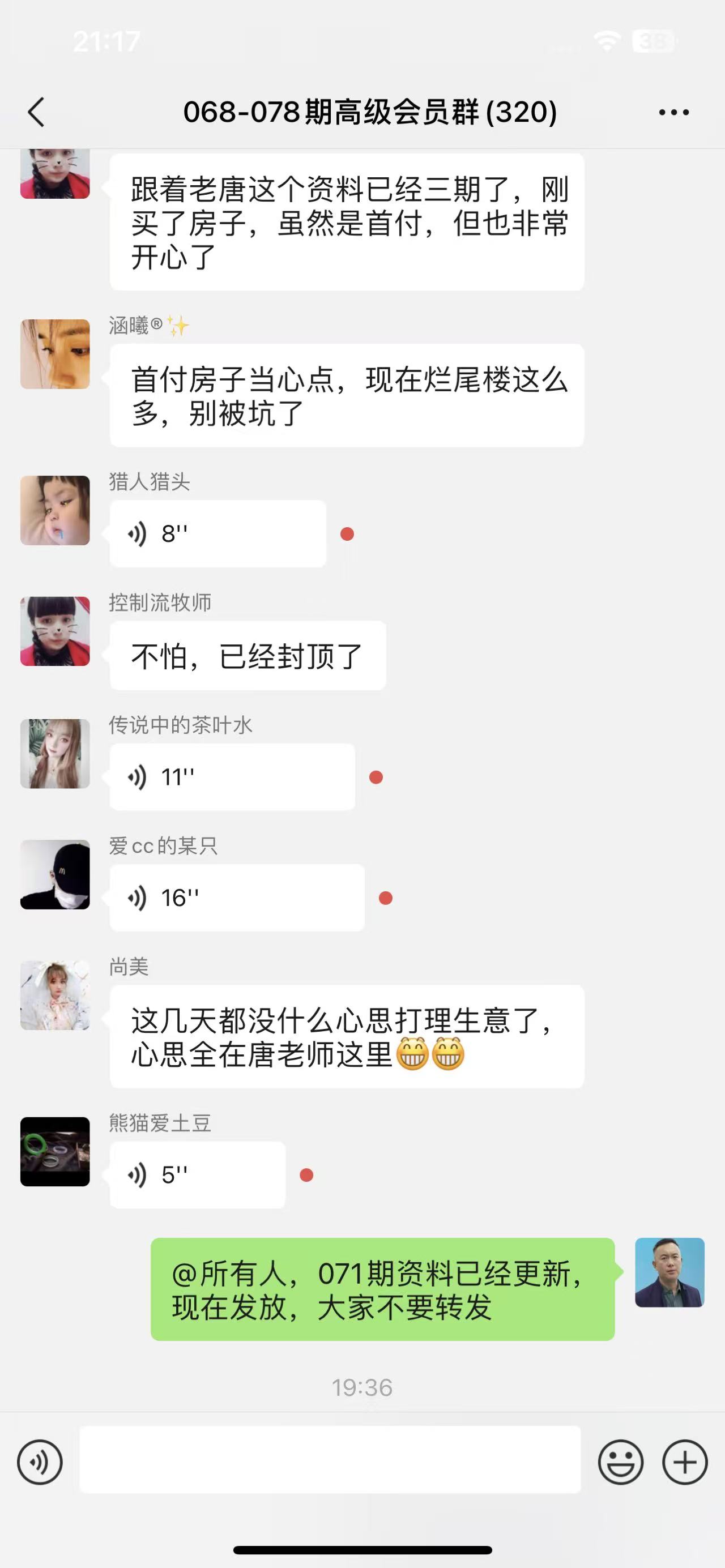Open 尚美's profile avatar
The width and height of the screenshot is (725, 1568).
55,996
